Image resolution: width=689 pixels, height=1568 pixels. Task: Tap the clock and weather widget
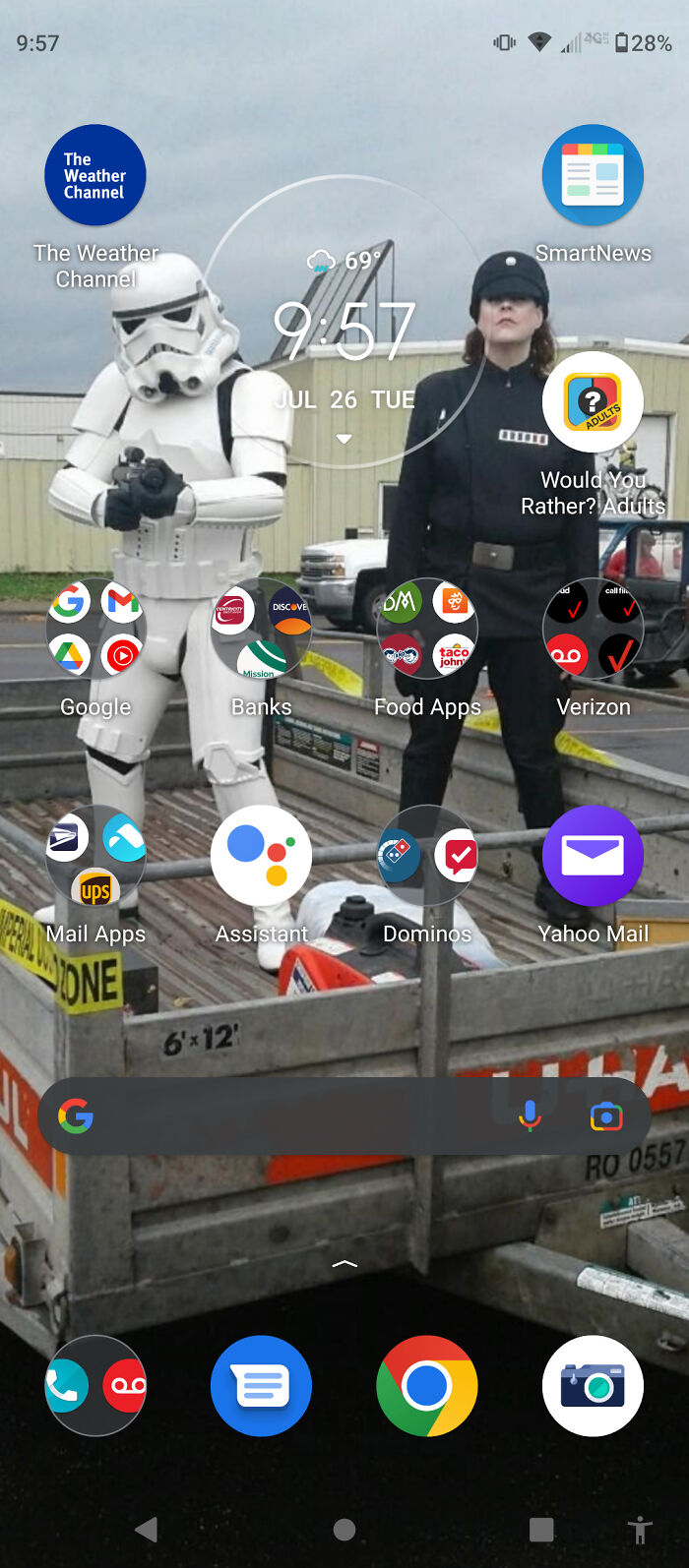344,330
